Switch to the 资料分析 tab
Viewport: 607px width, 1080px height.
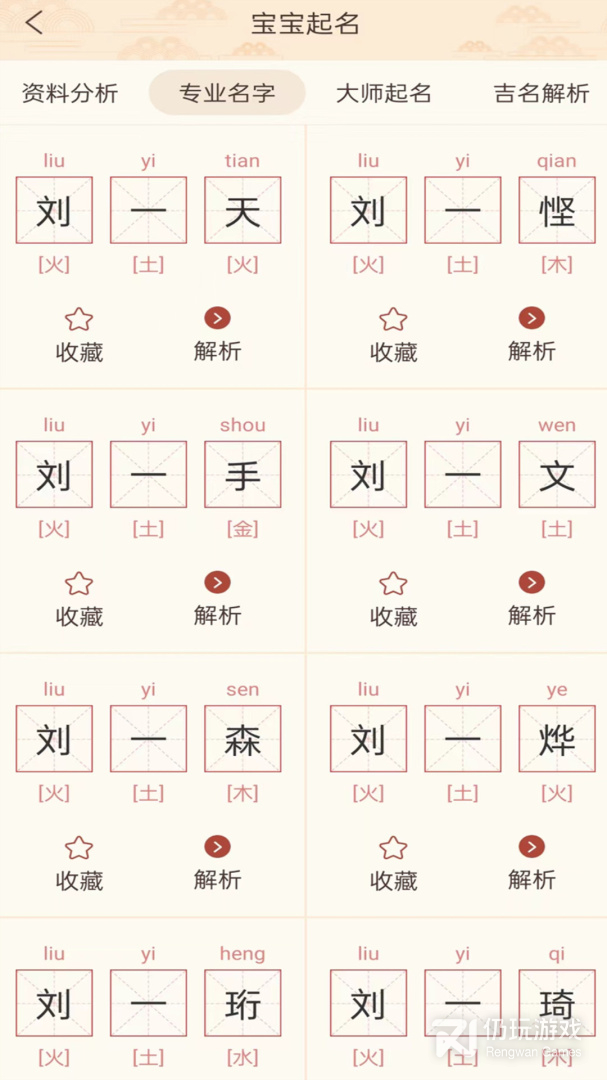(70, 93)
